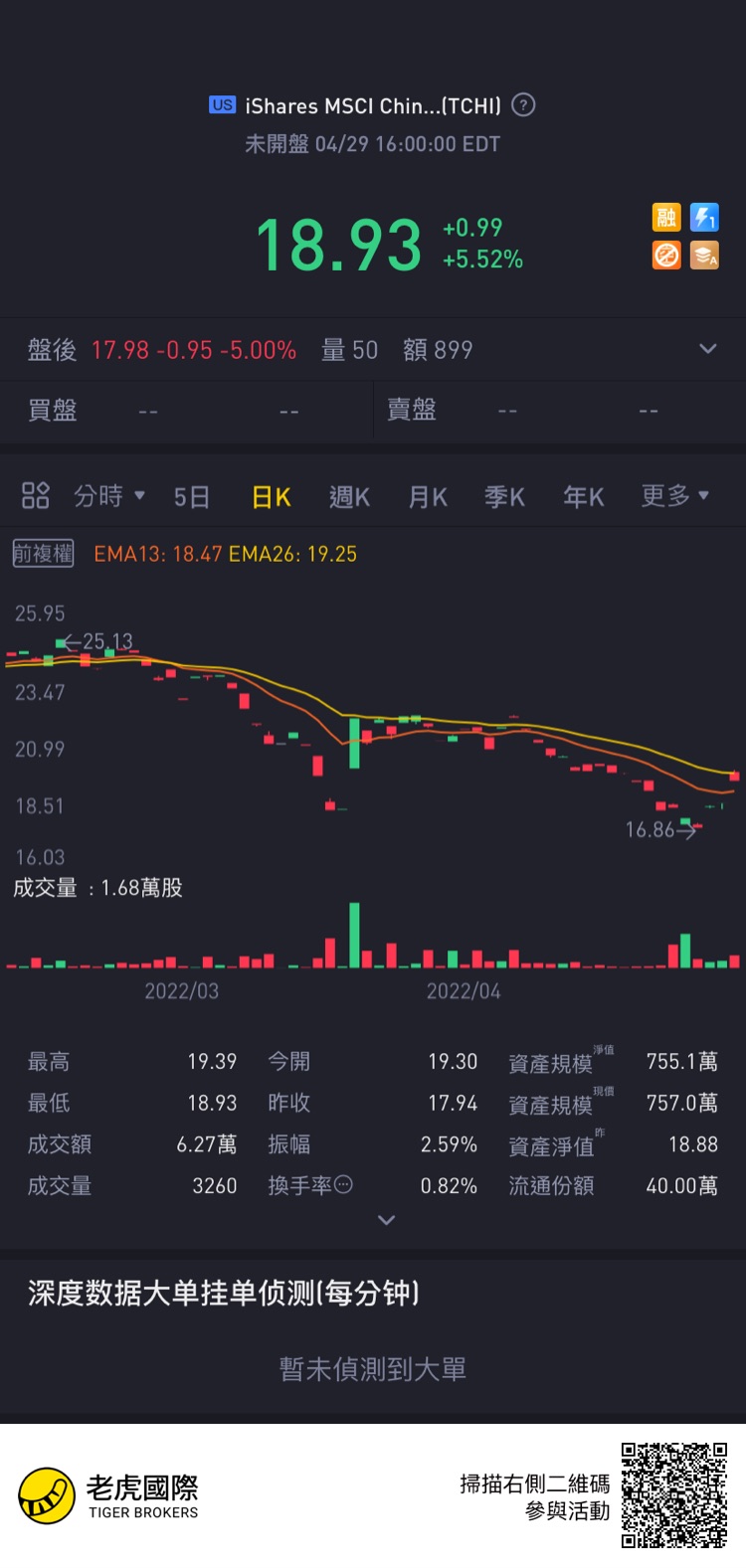Expand more quote details below the stats

(387, 1220)
